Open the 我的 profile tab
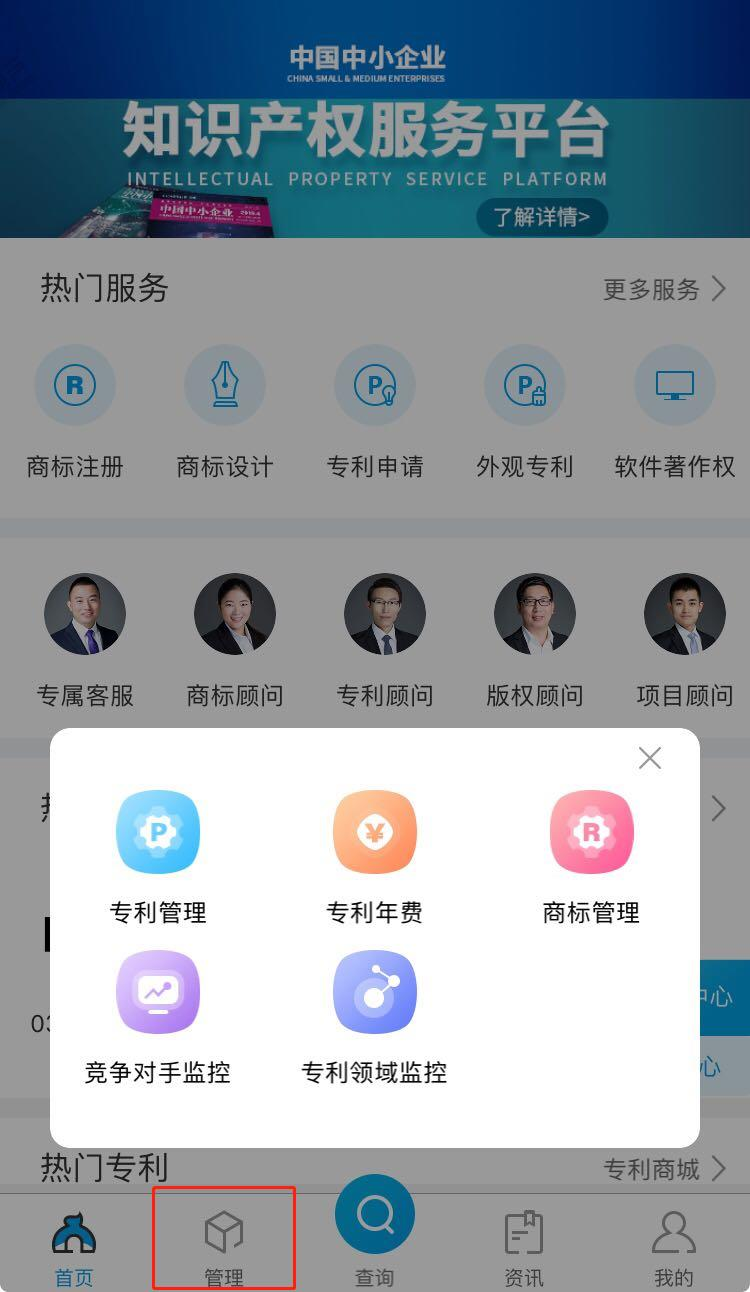Screen dimensions: 750x1292 673,1246
